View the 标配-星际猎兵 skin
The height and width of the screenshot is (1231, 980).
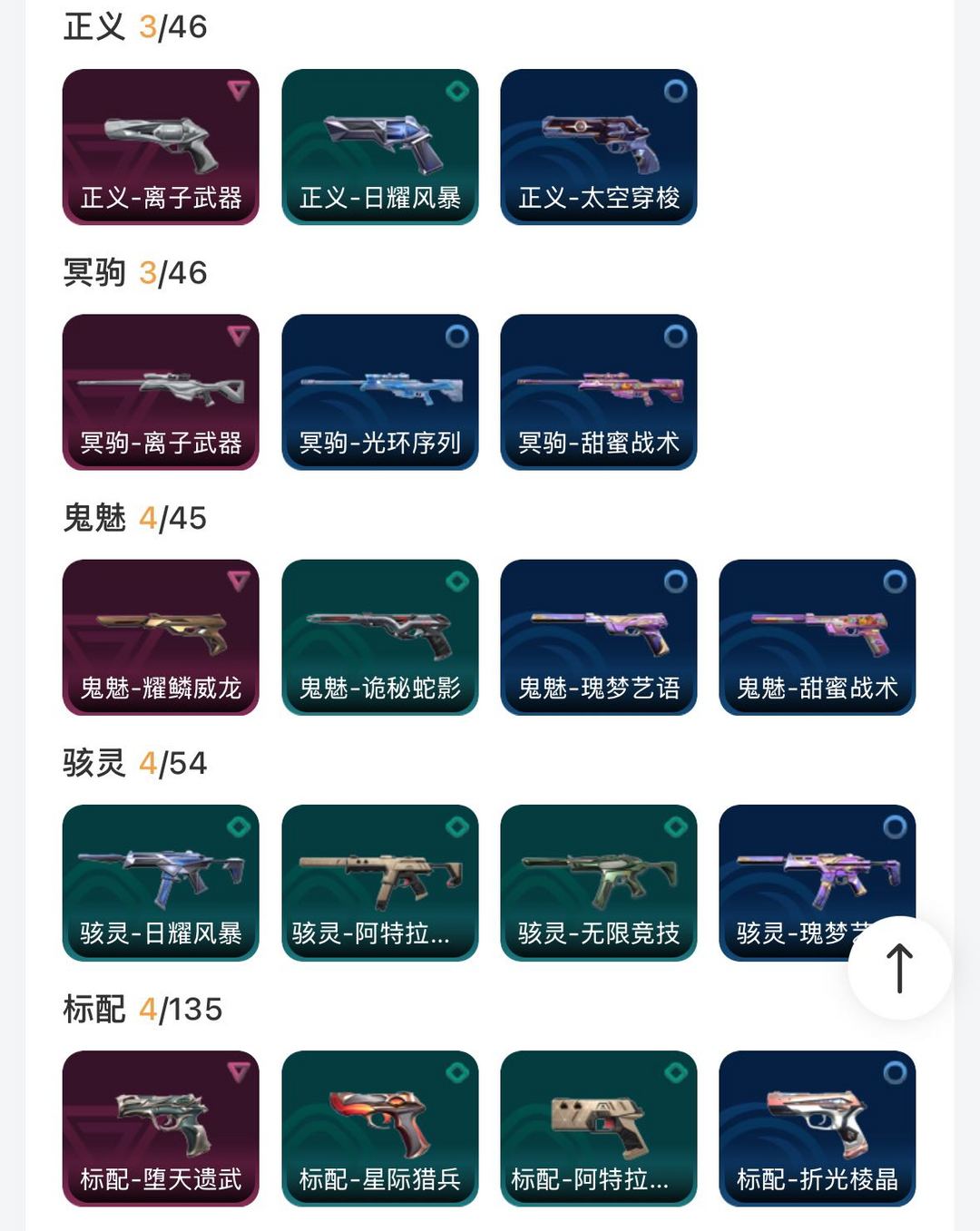380,1128
